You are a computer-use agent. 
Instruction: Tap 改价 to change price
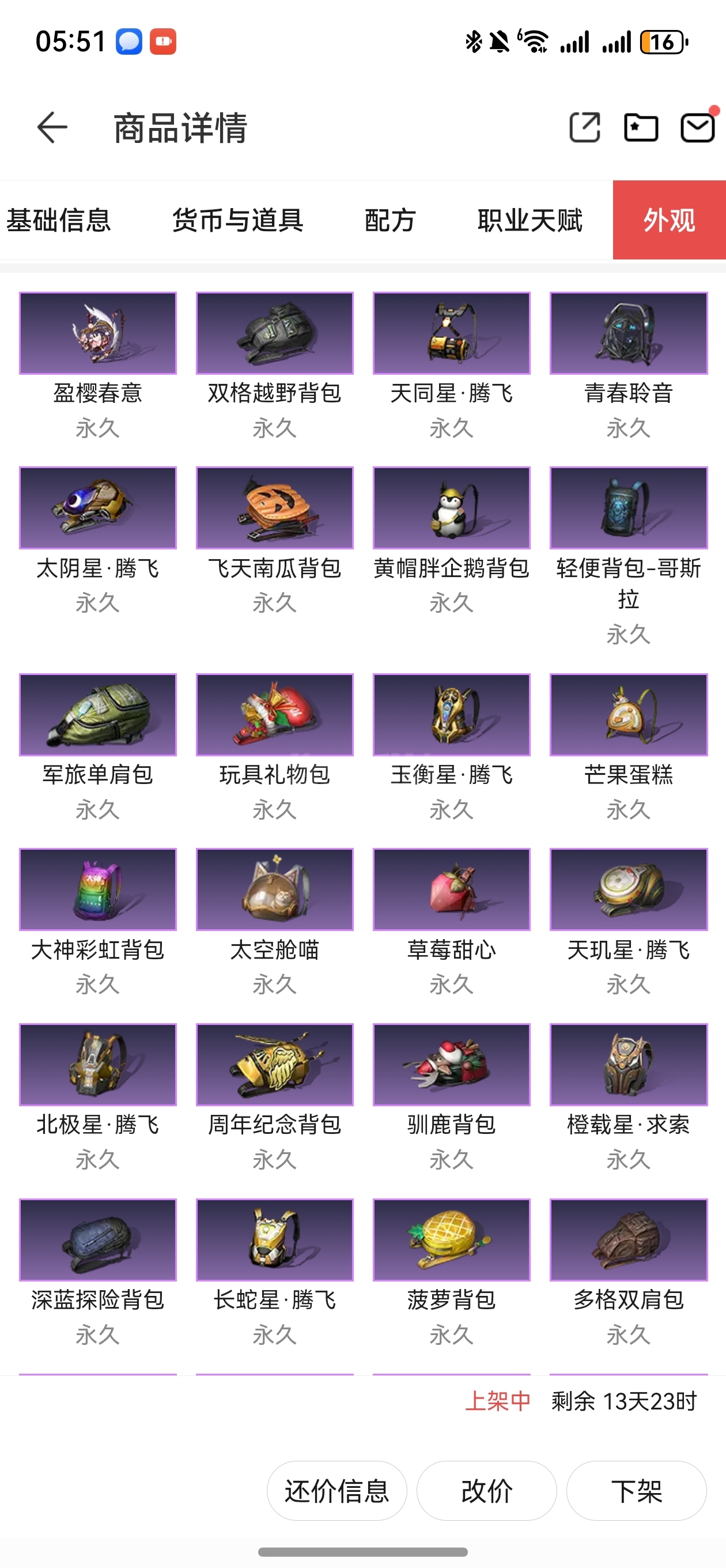click(x=486, y=1491)
